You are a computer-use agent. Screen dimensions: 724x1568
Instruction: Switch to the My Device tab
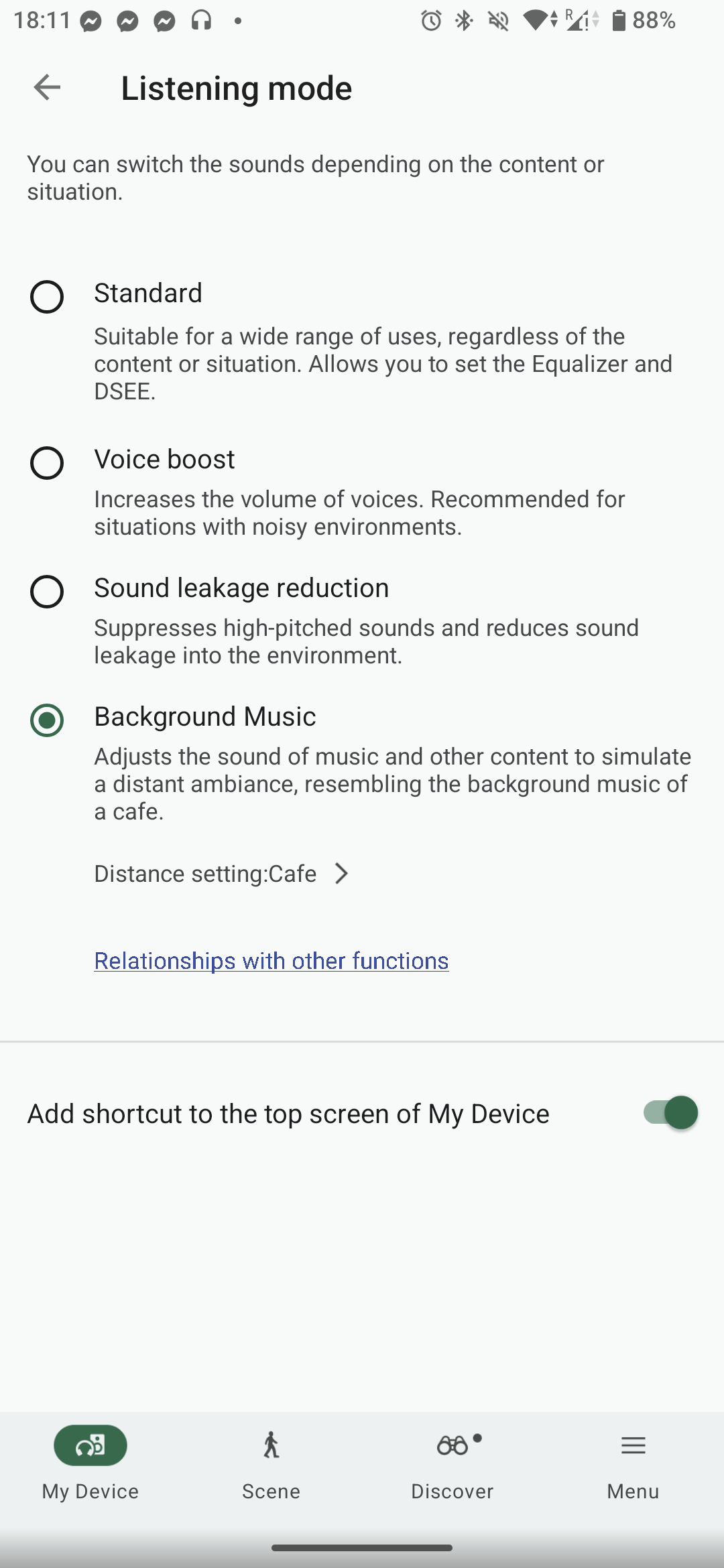point(90,1462)
